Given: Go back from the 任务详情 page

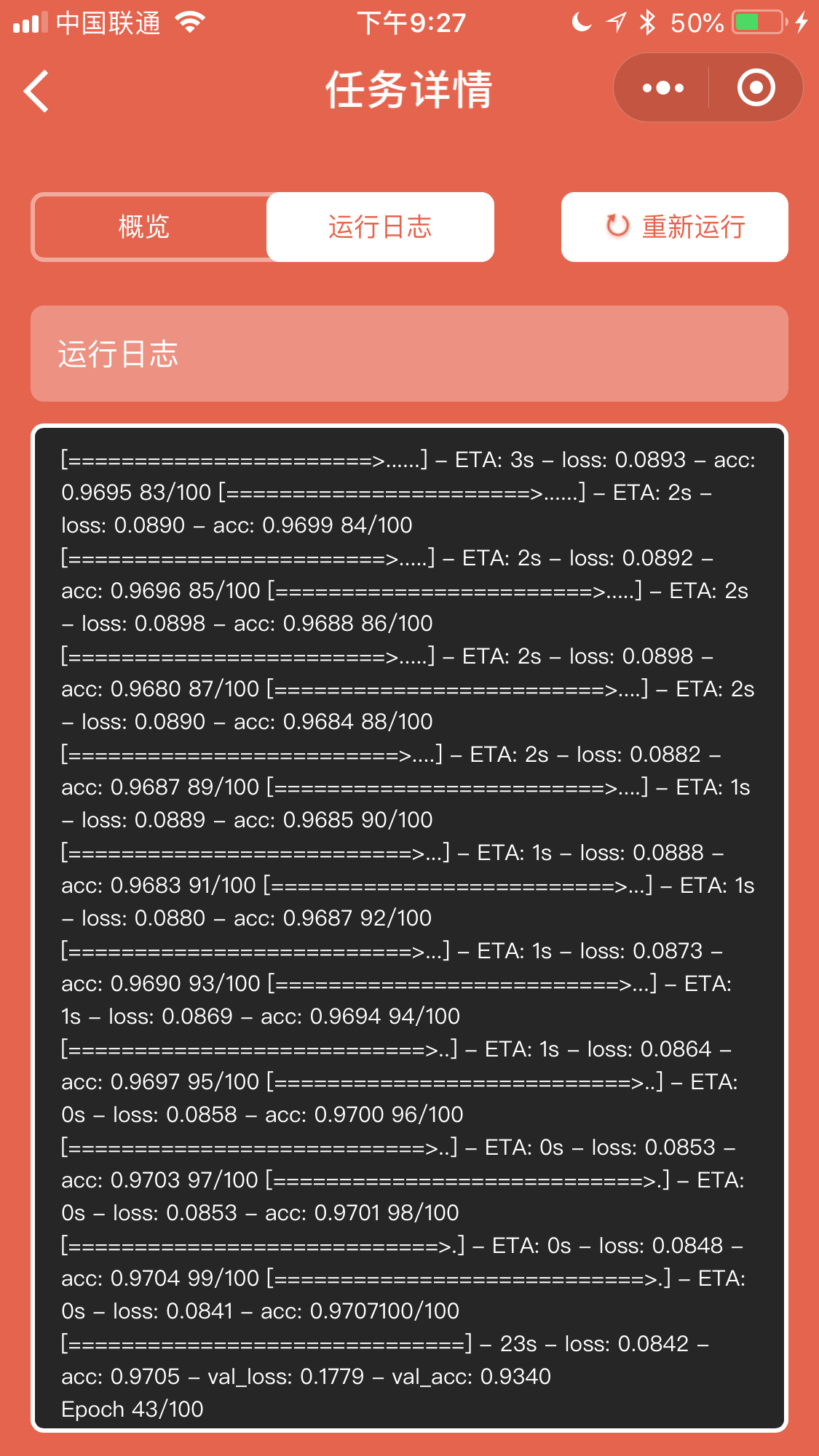Looking at the screenshot, I should coord(36,91).
